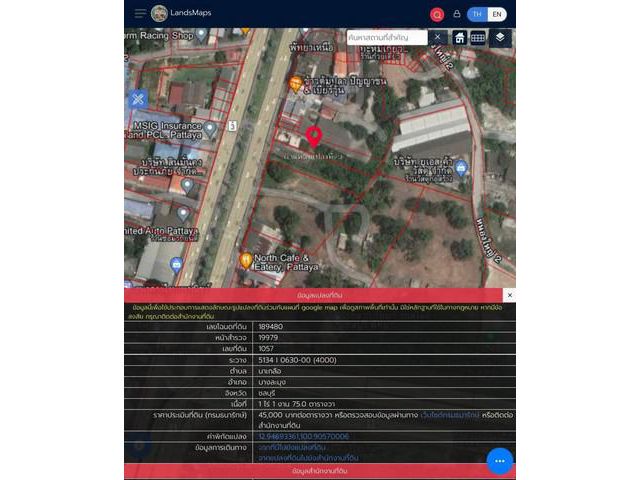The height and width of the screenshot is (480, 640).
Task: Open the measurement ruler tool
Action: point(478,37)
